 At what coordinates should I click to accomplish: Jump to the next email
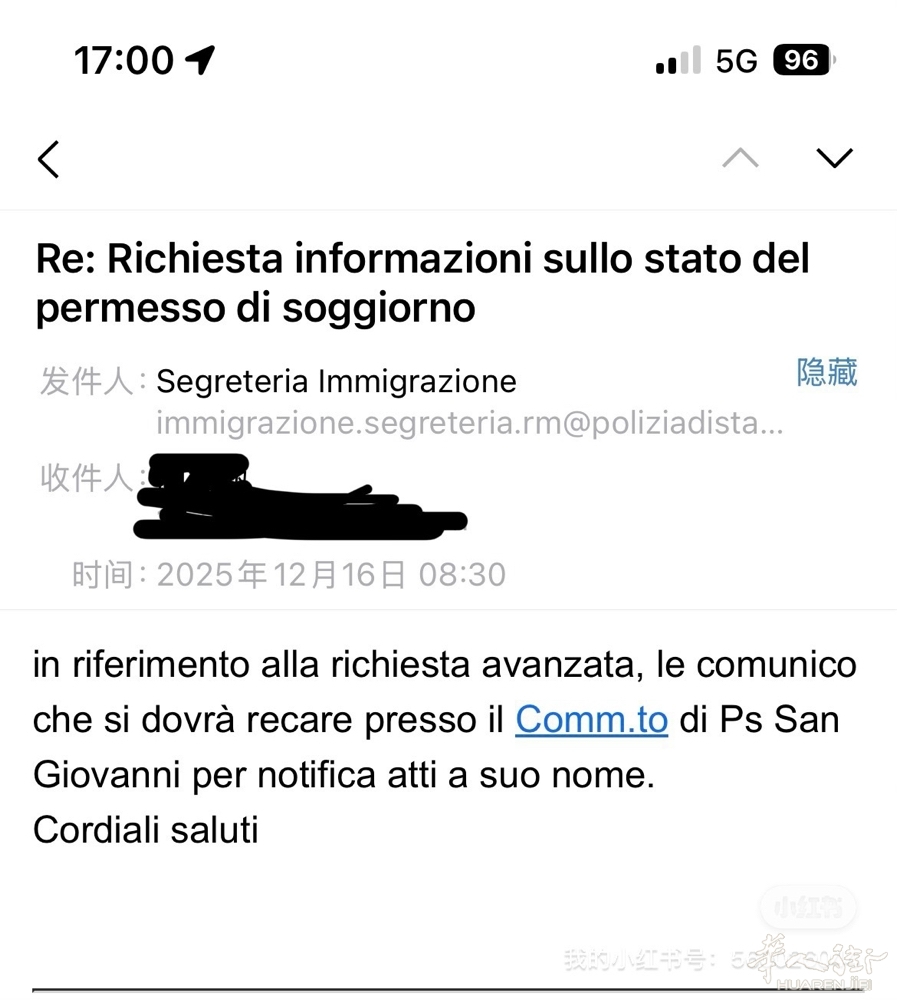pos(834,158)
